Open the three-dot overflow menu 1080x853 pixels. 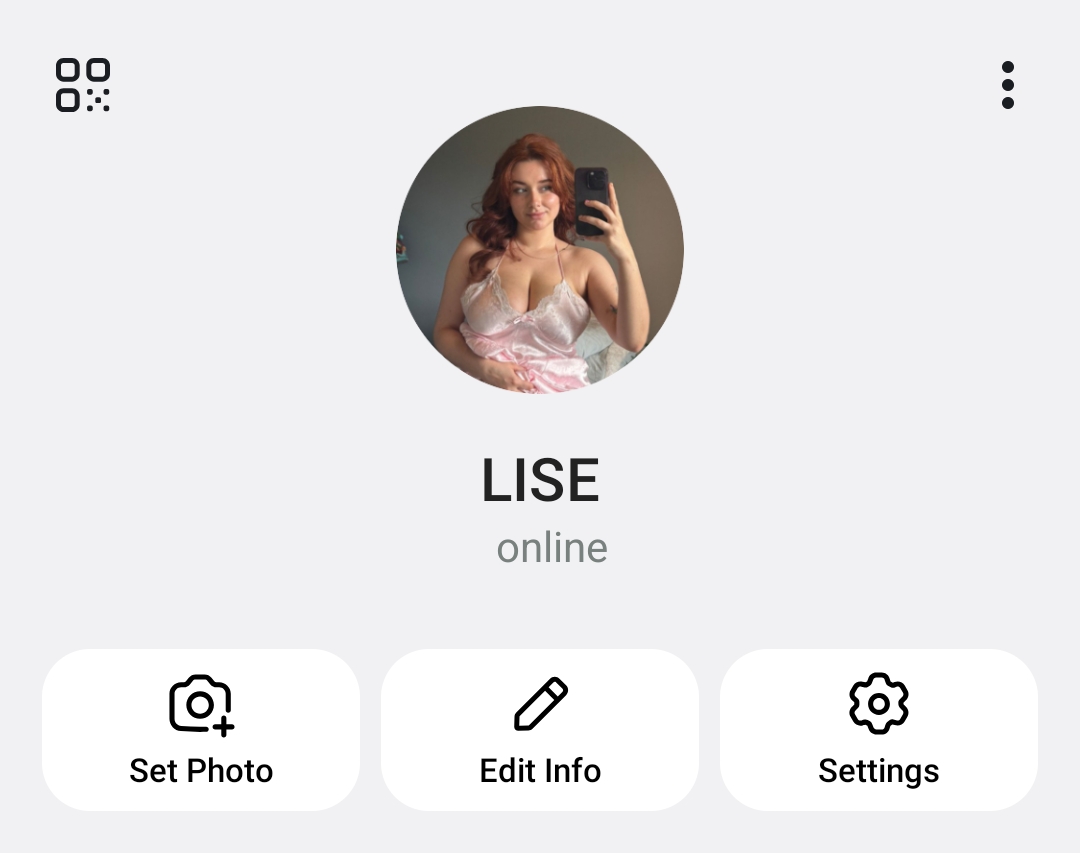coord(1007,85)
